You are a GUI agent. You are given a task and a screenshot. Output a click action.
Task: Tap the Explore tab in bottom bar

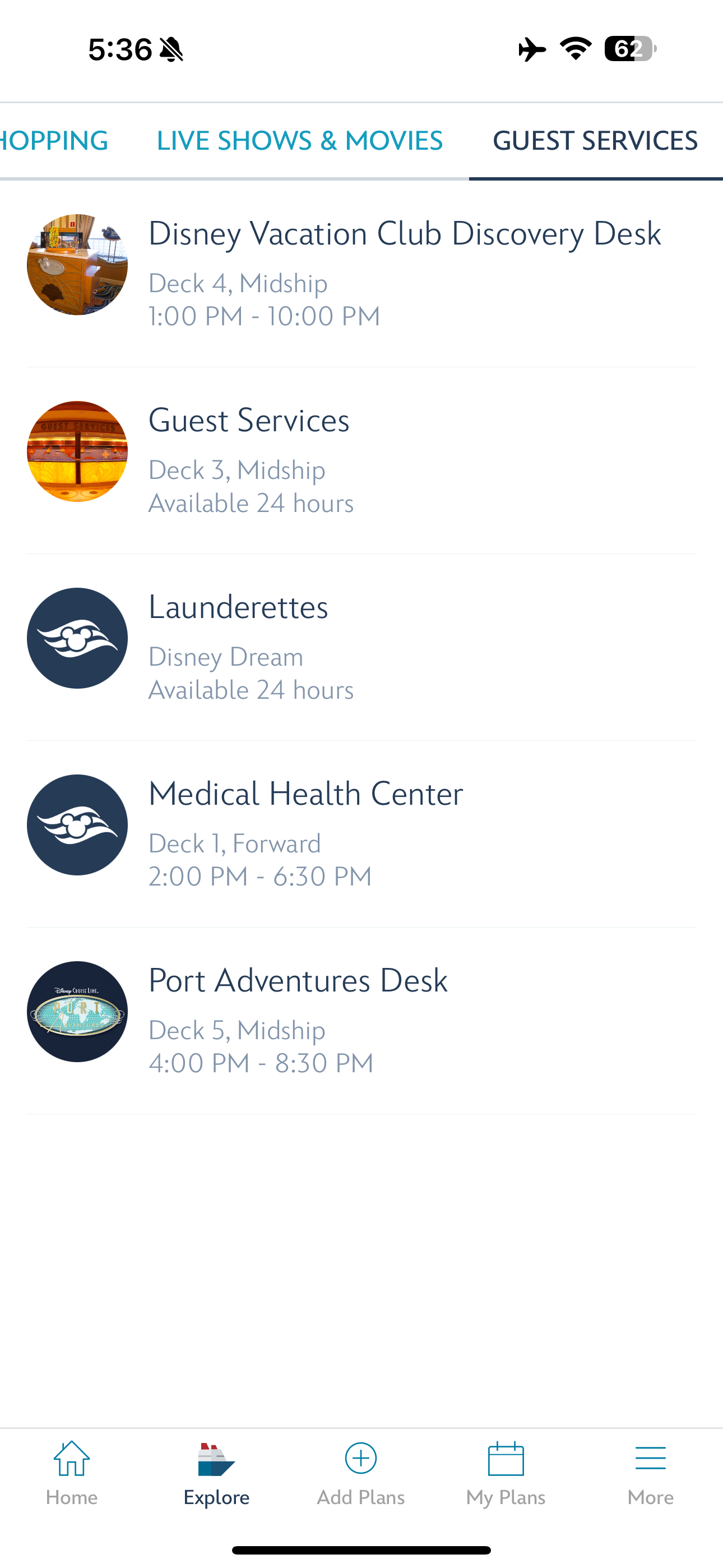(x=217, y=1473)
